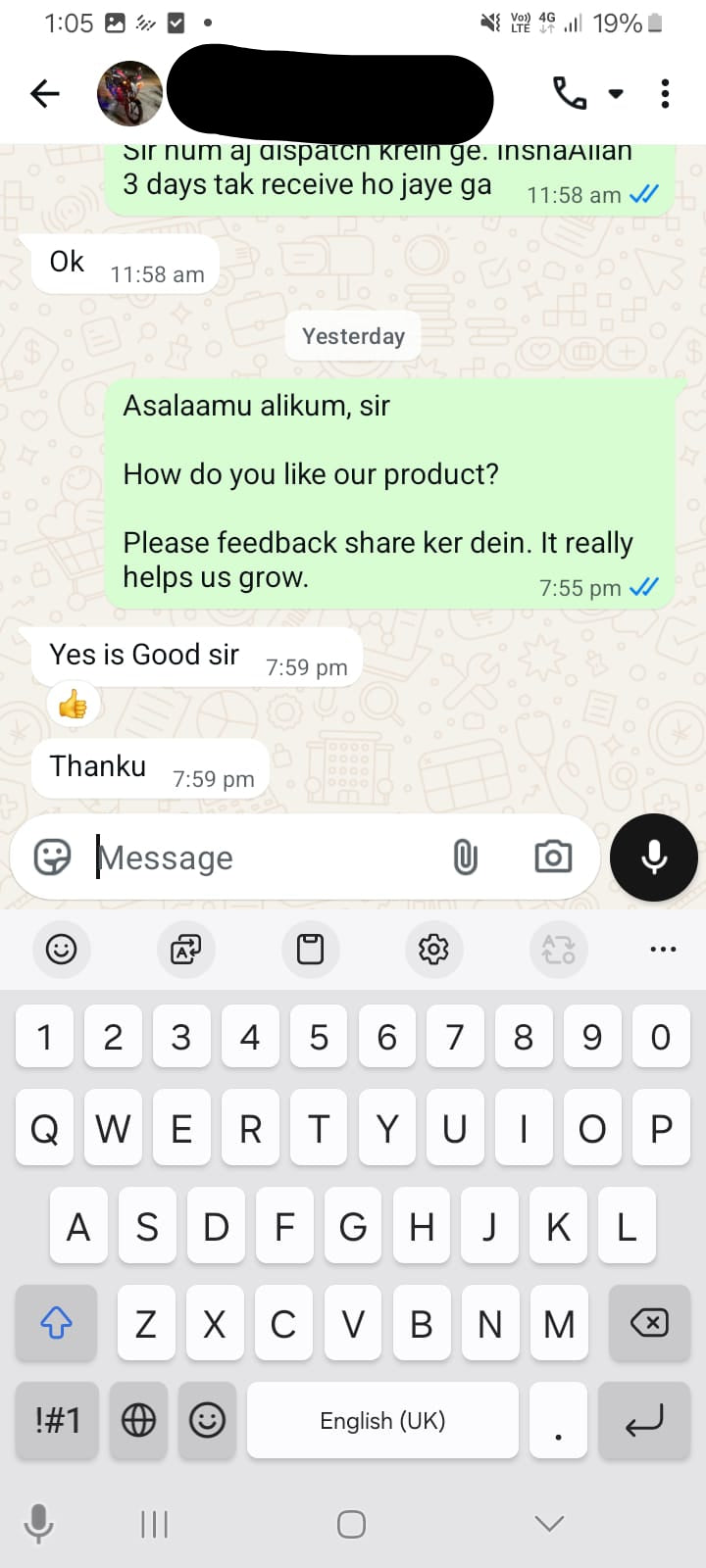
Task: Open the sticker and emoji picker
Action: pos(52,857)
